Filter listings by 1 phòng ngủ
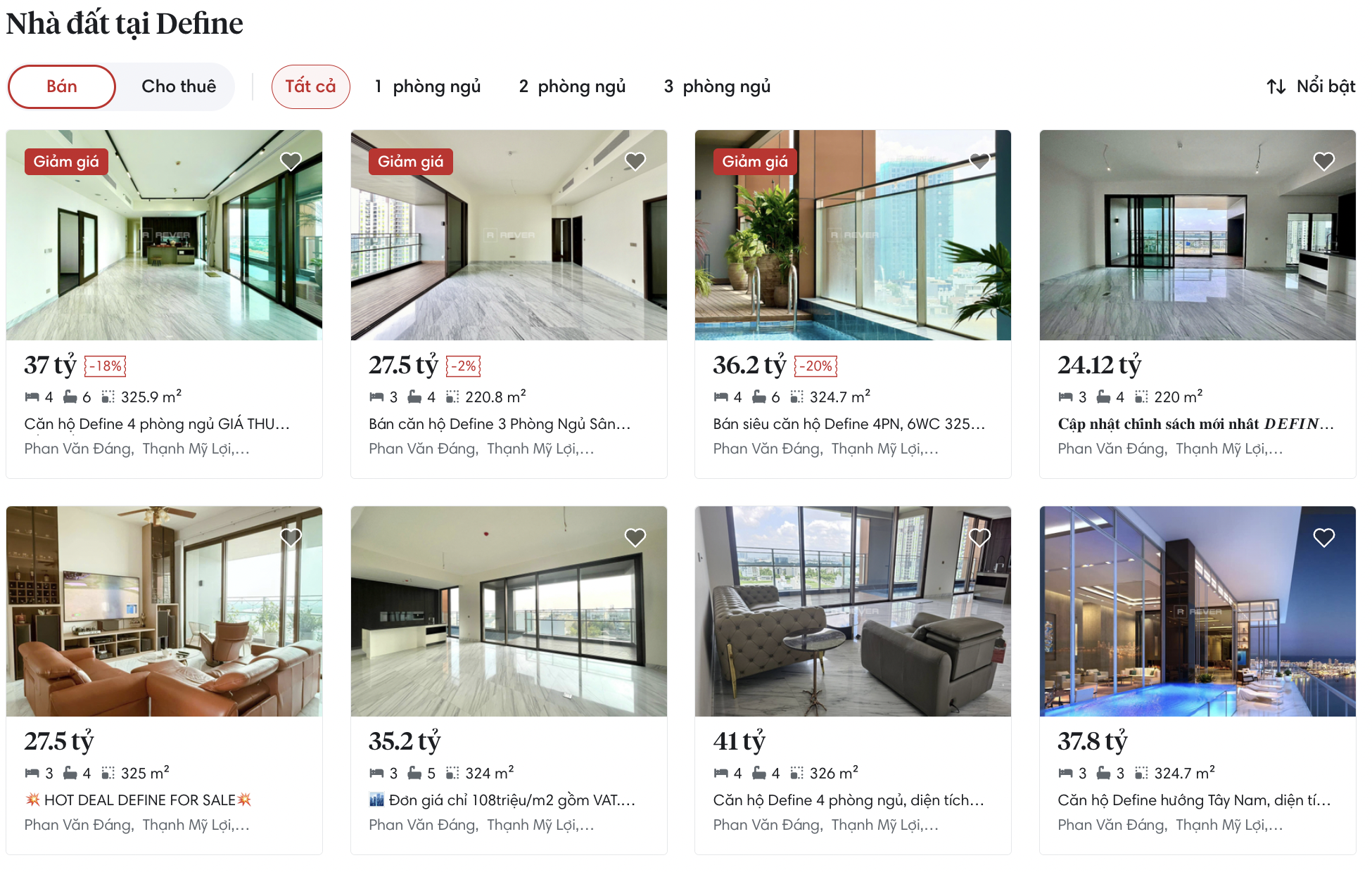The width and height of the screenshot is (1372, 872). pos(428,86)
